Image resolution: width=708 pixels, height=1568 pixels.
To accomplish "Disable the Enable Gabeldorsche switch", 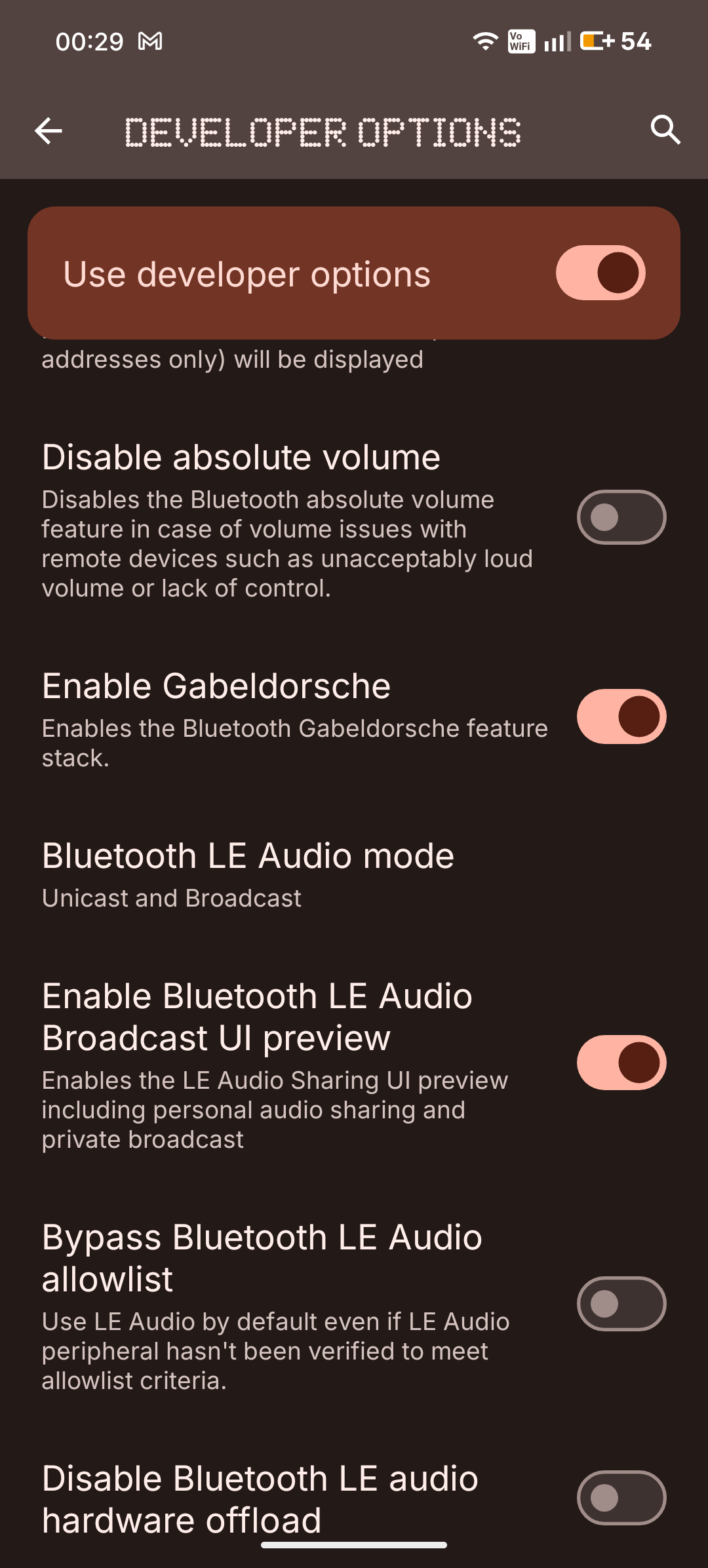I will click(x=620, y=717).
